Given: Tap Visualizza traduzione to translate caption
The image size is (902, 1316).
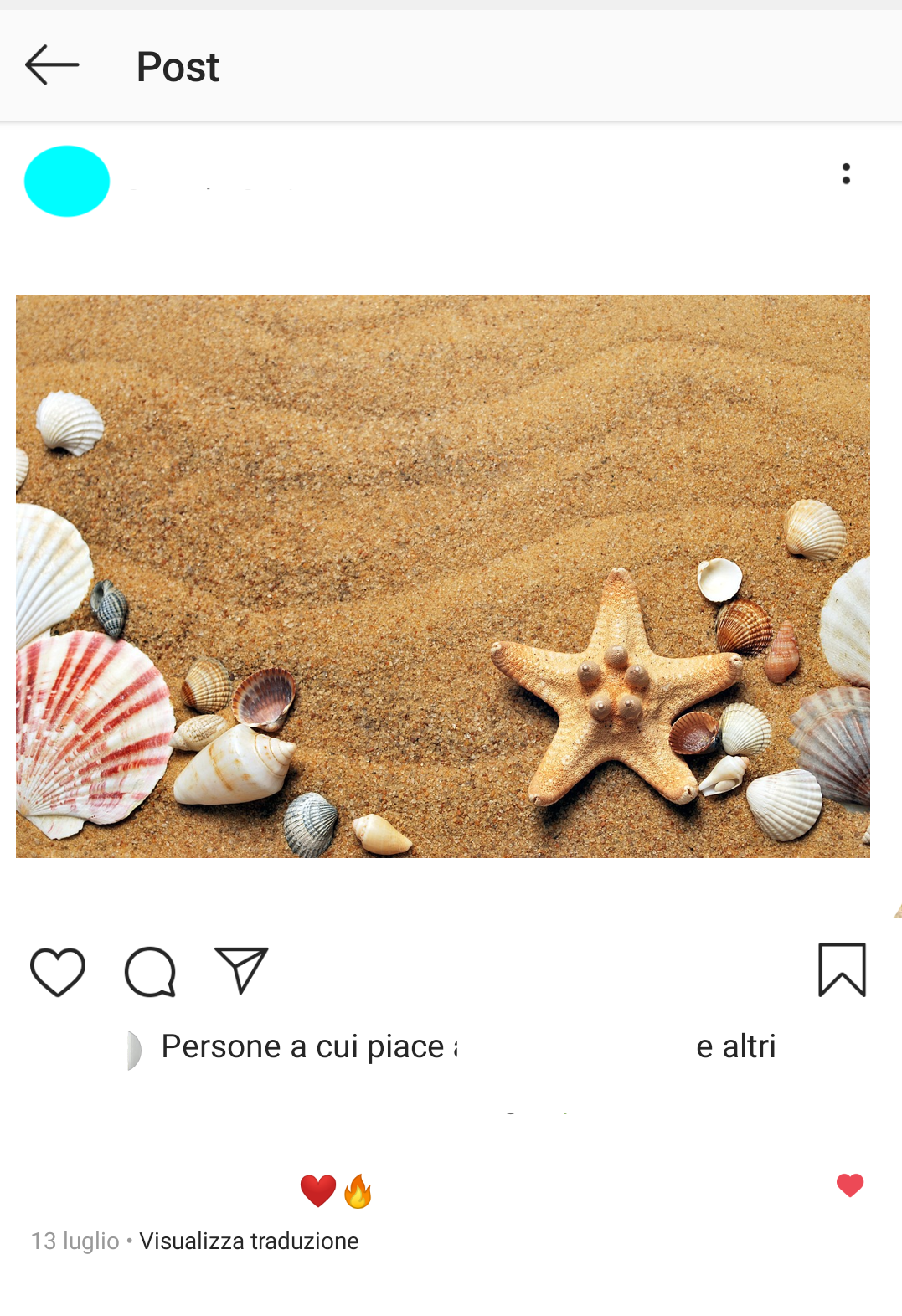Looking at the screenshot, I should tap(249, 1241).
